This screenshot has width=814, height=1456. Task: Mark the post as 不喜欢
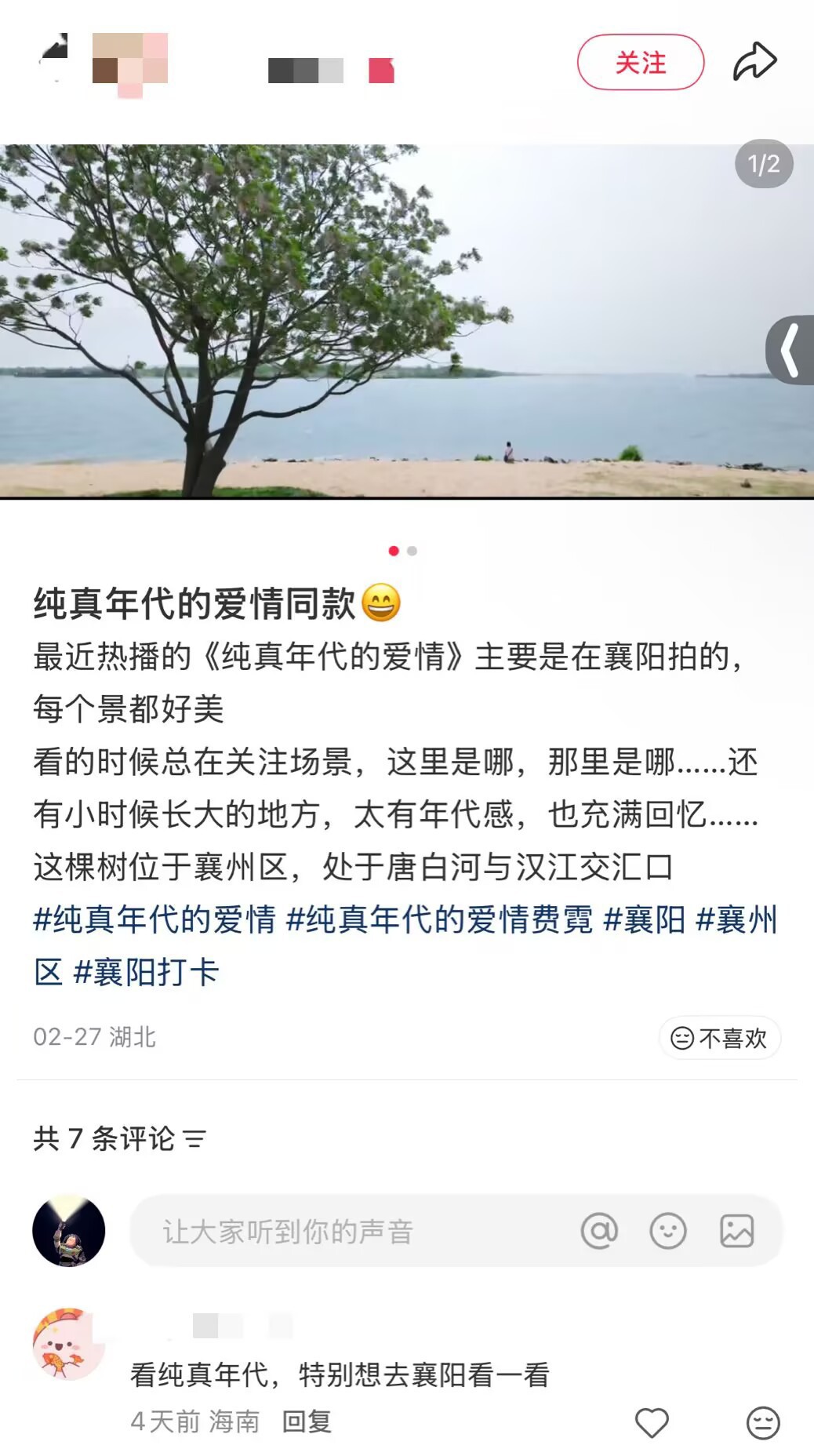point(721,1037)
